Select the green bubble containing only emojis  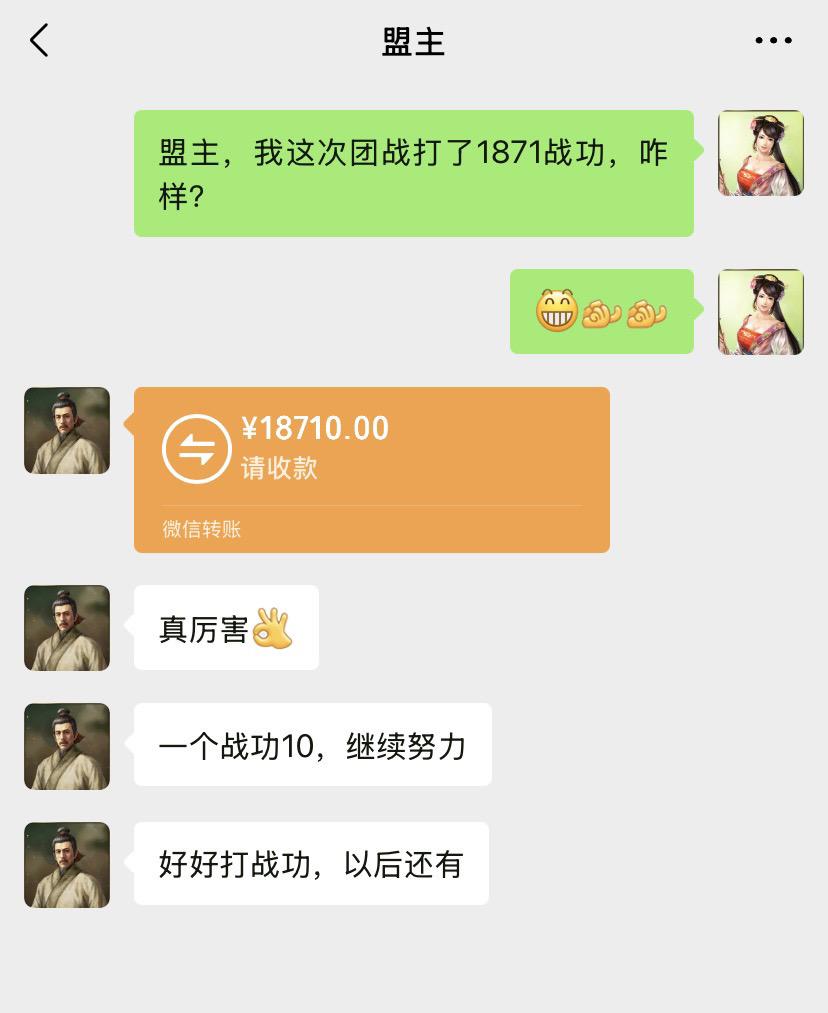click(600, 312)
